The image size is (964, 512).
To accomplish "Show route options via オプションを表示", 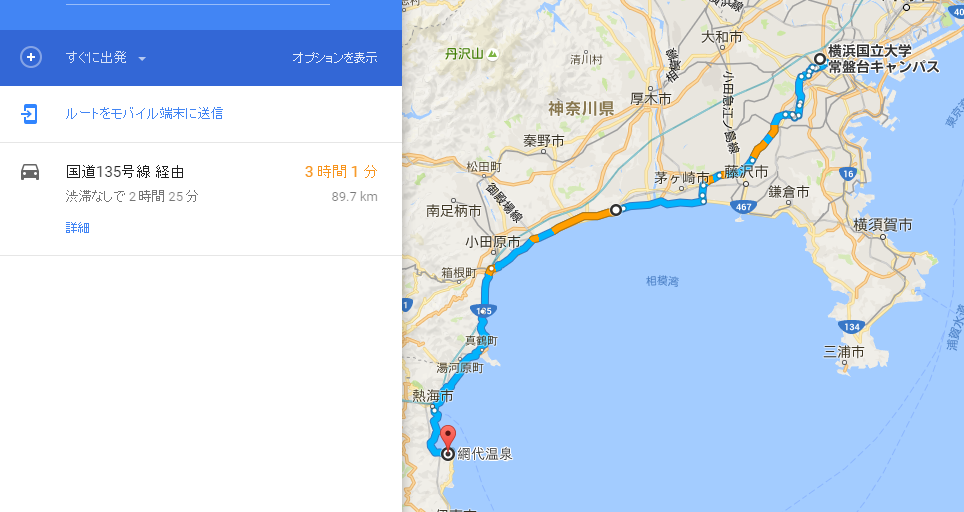I will [334, 58].
